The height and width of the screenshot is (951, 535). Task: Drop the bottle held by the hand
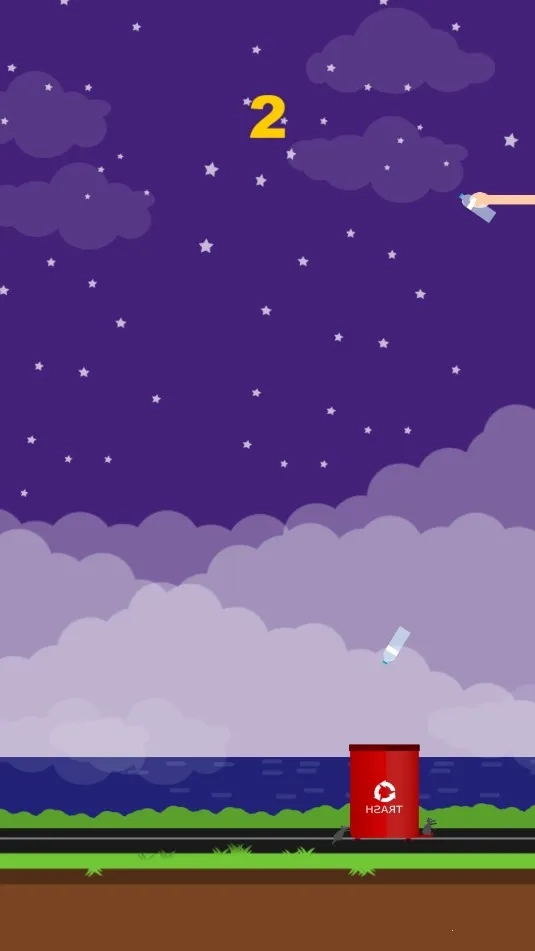(x=478, y=208)
